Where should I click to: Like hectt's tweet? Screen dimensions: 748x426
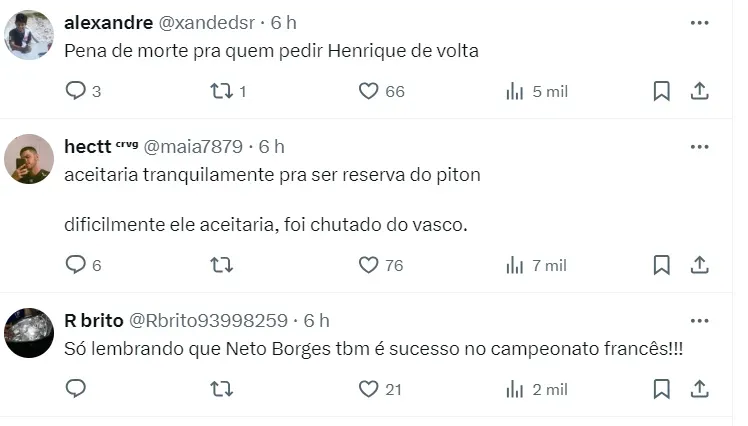(368, 265)
